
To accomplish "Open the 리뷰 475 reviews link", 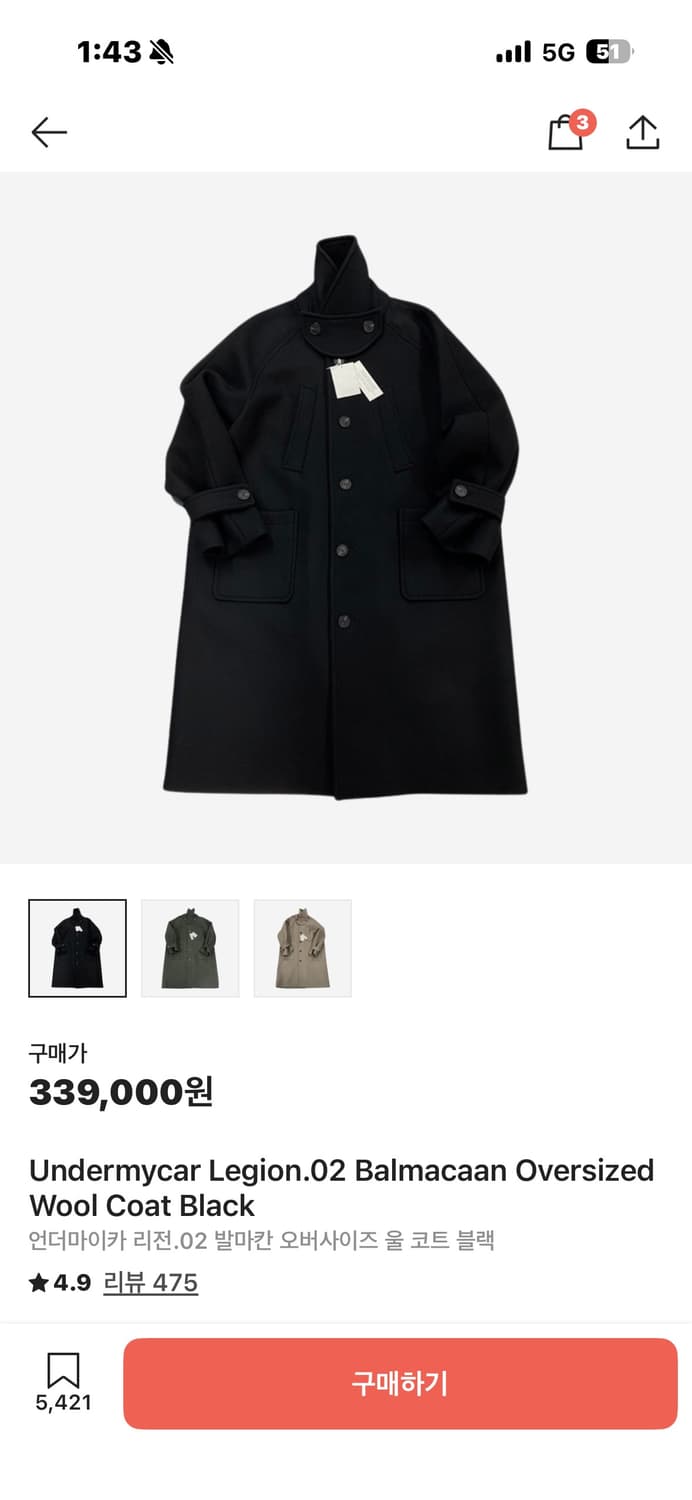I will click(x=150, y=1283).
